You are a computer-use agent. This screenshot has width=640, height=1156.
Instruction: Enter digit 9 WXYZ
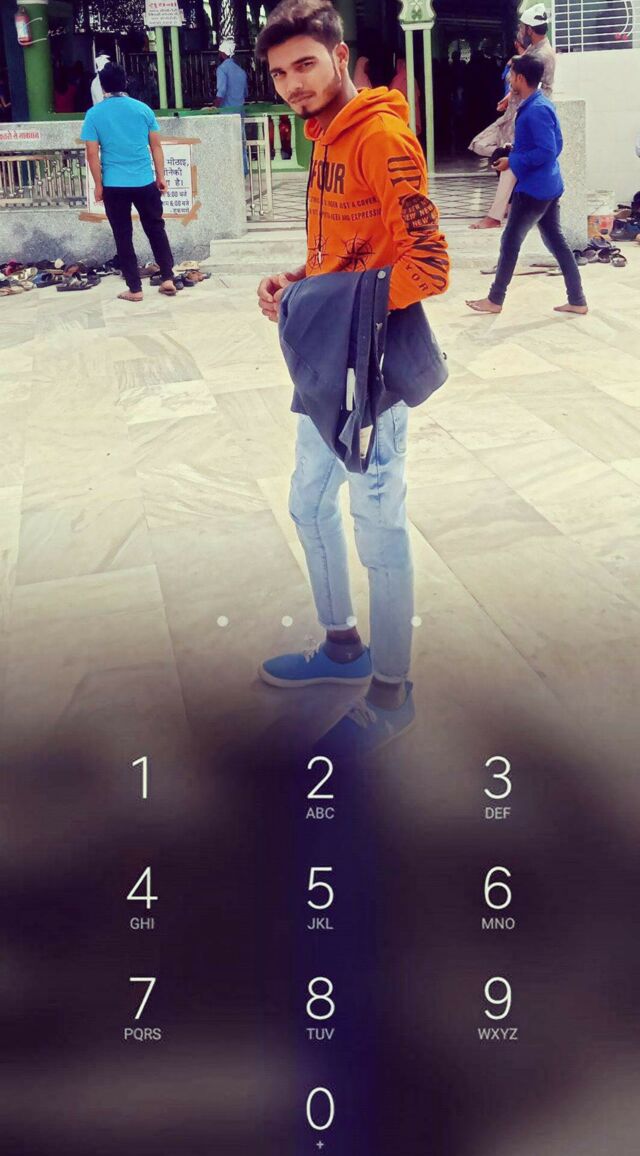[497, 1007]
